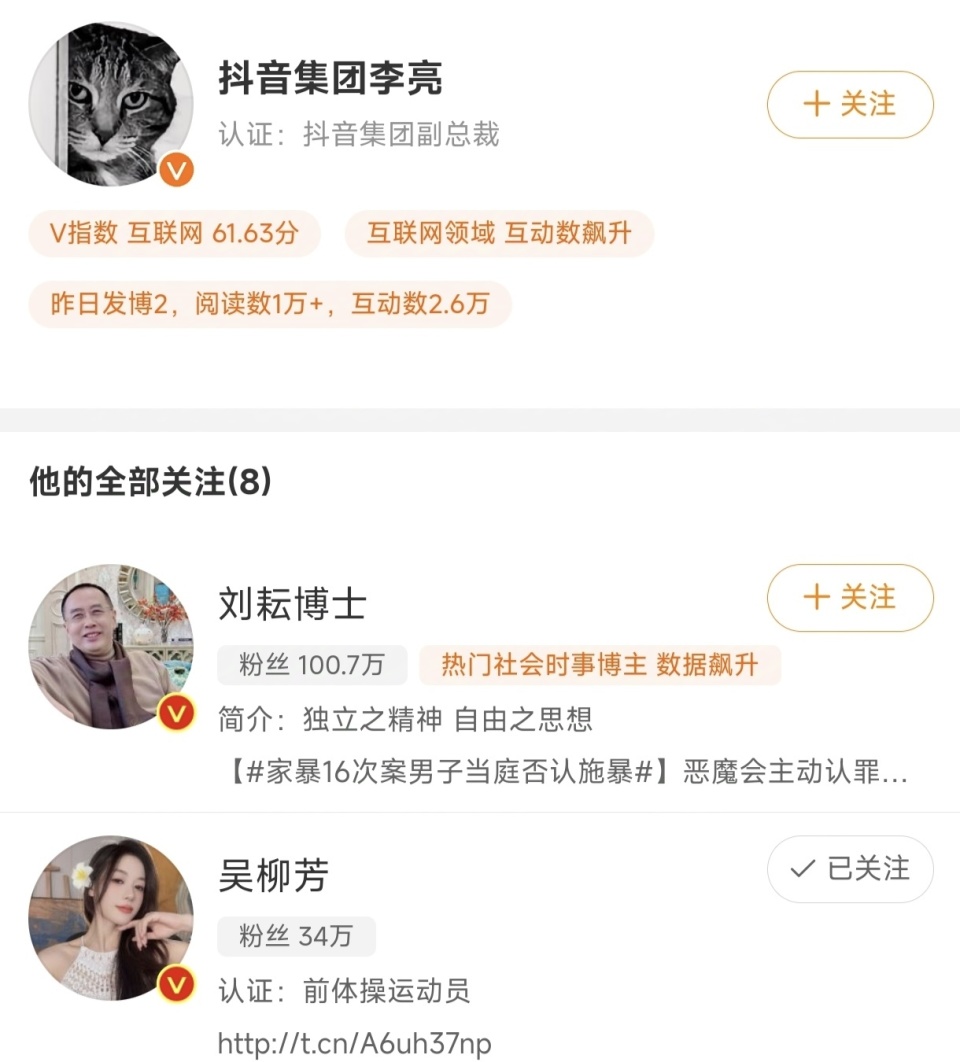Viewport: 960px width, 1062px height.
Task: Click 刘耘博士's 粉丝 100.7万 count
Action: point(311,664)
